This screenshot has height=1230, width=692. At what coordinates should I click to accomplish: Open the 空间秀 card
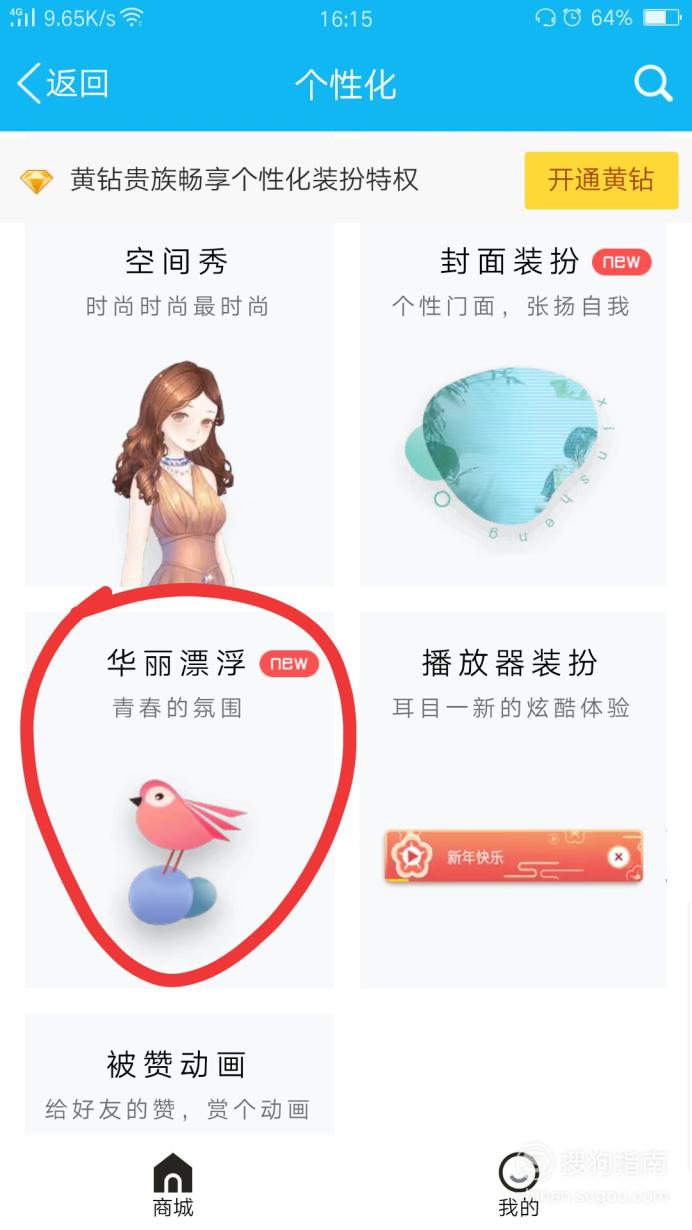tap(179, 405)
